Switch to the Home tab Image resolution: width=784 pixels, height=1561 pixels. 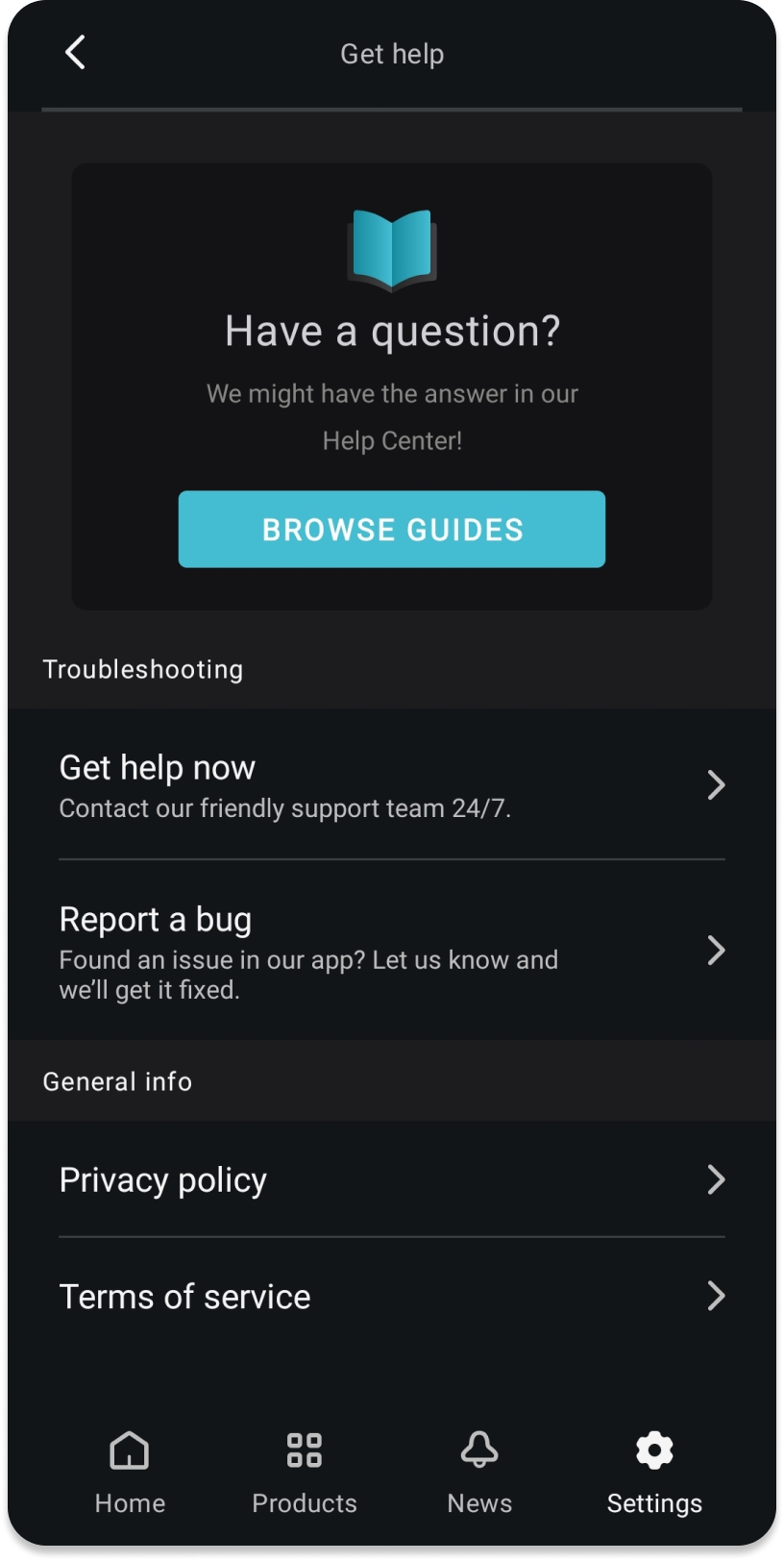pyautogui.click(x=130, y=1472)
